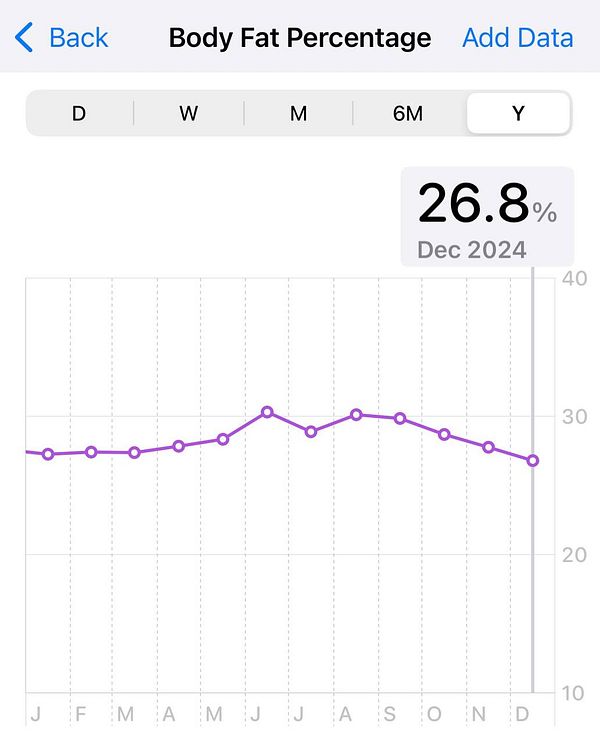Viewport: 600px width, 744px height.
Task: Go back to the previous screen
Action: pyautogui.click(x=62, y=38)
